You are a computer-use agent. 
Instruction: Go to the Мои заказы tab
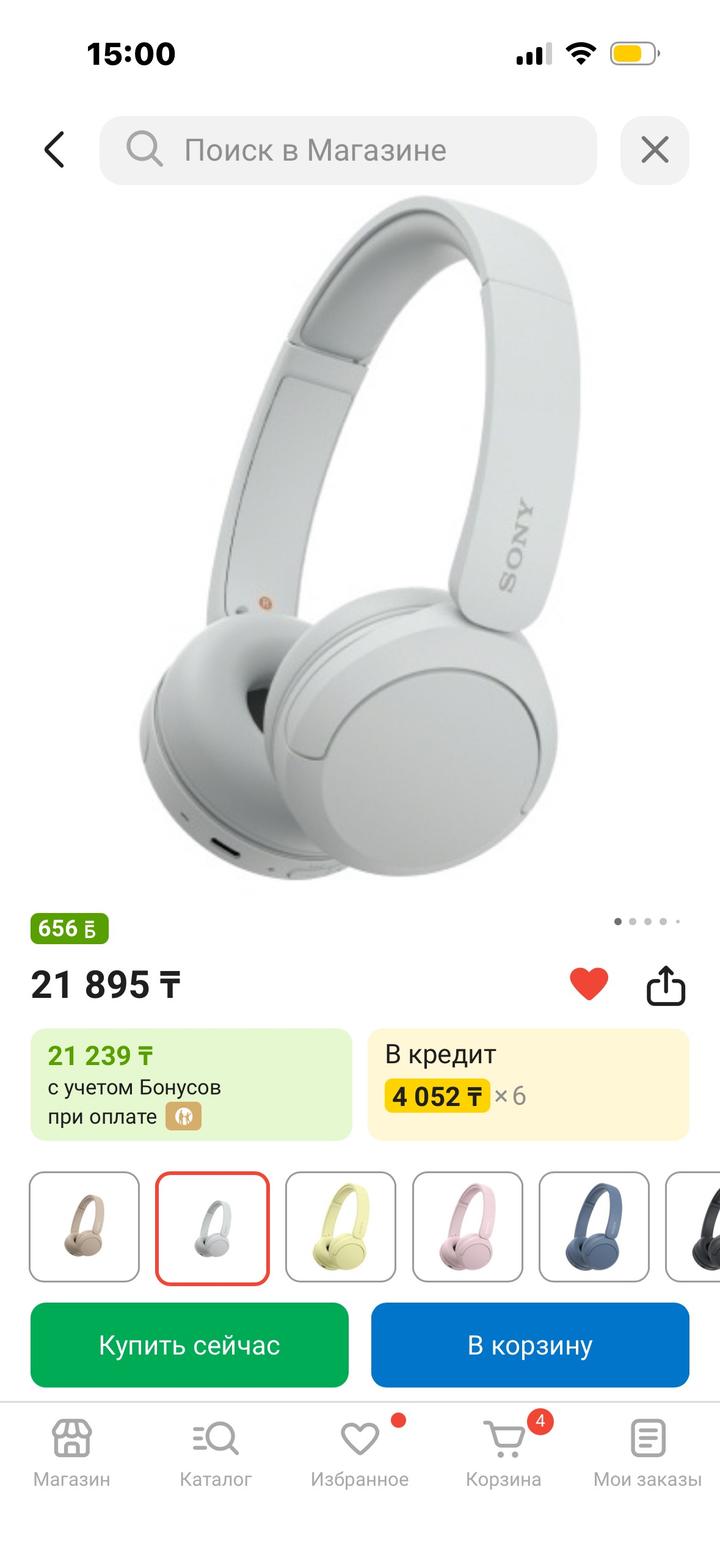tap(647, 1454)
